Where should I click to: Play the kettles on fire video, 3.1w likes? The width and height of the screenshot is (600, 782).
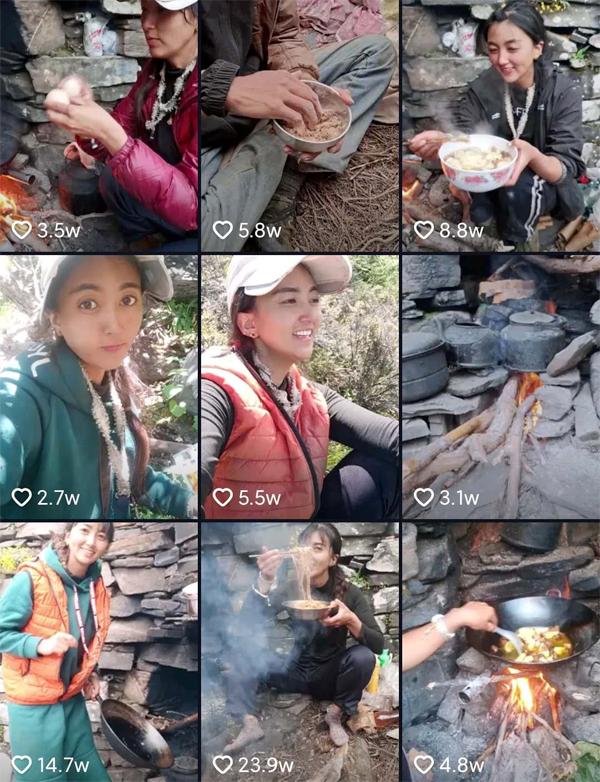[500, 385]
